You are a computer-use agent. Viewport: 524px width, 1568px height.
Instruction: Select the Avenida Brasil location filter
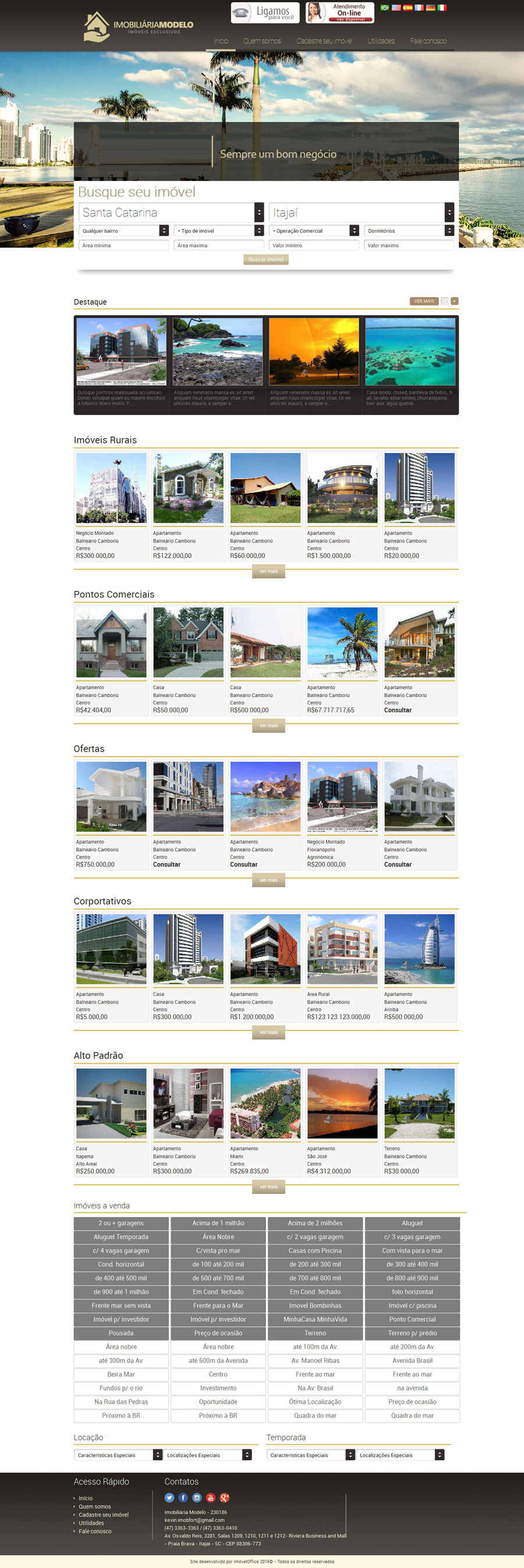click(x=412, y=1361)
